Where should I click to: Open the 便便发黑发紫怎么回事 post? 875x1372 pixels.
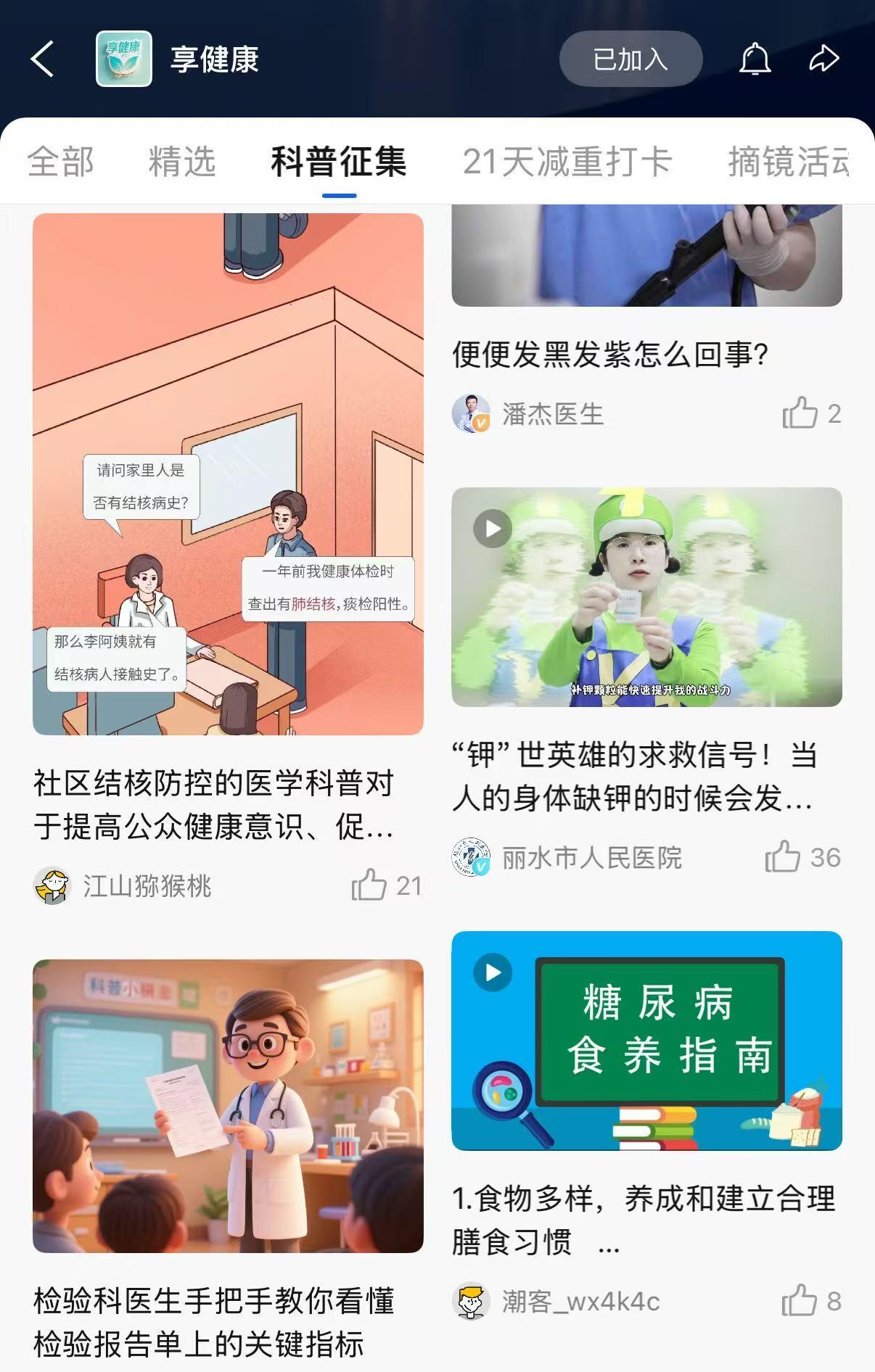609,355
